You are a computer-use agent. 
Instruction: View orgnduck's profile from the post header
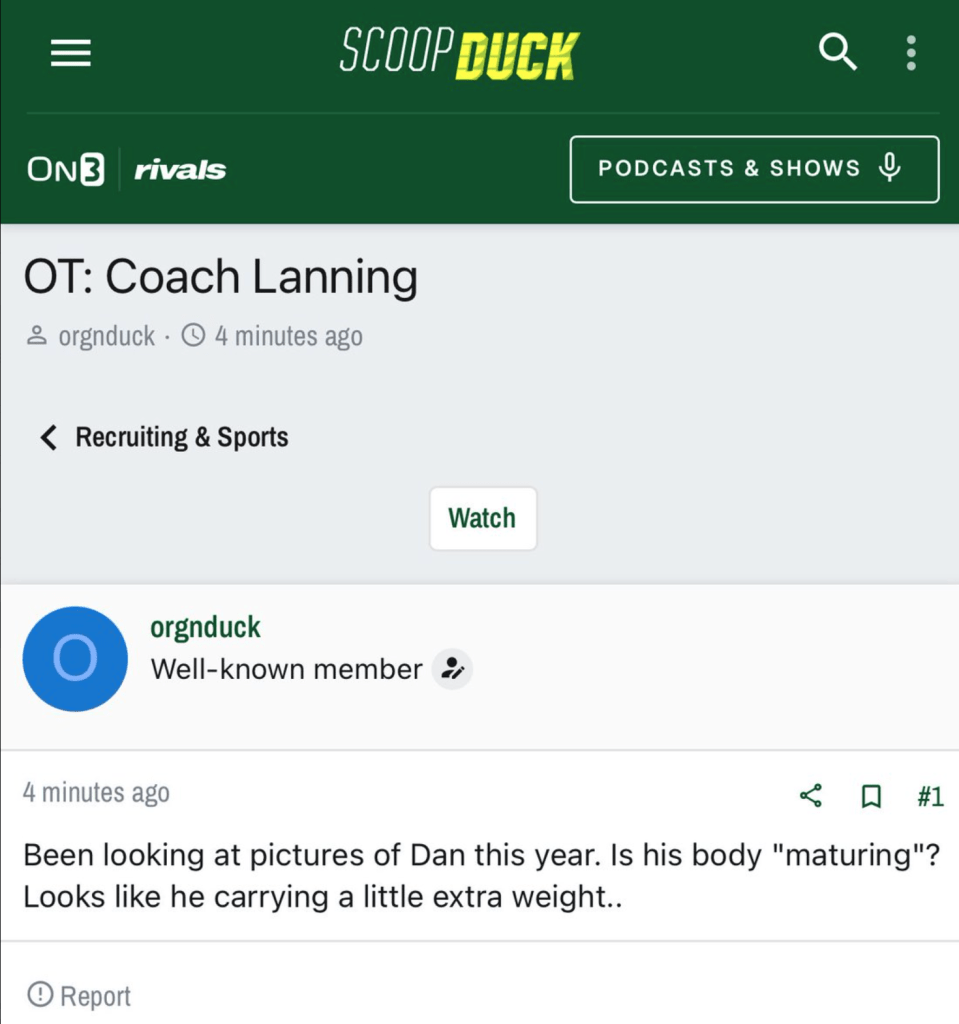pos(205,628)
